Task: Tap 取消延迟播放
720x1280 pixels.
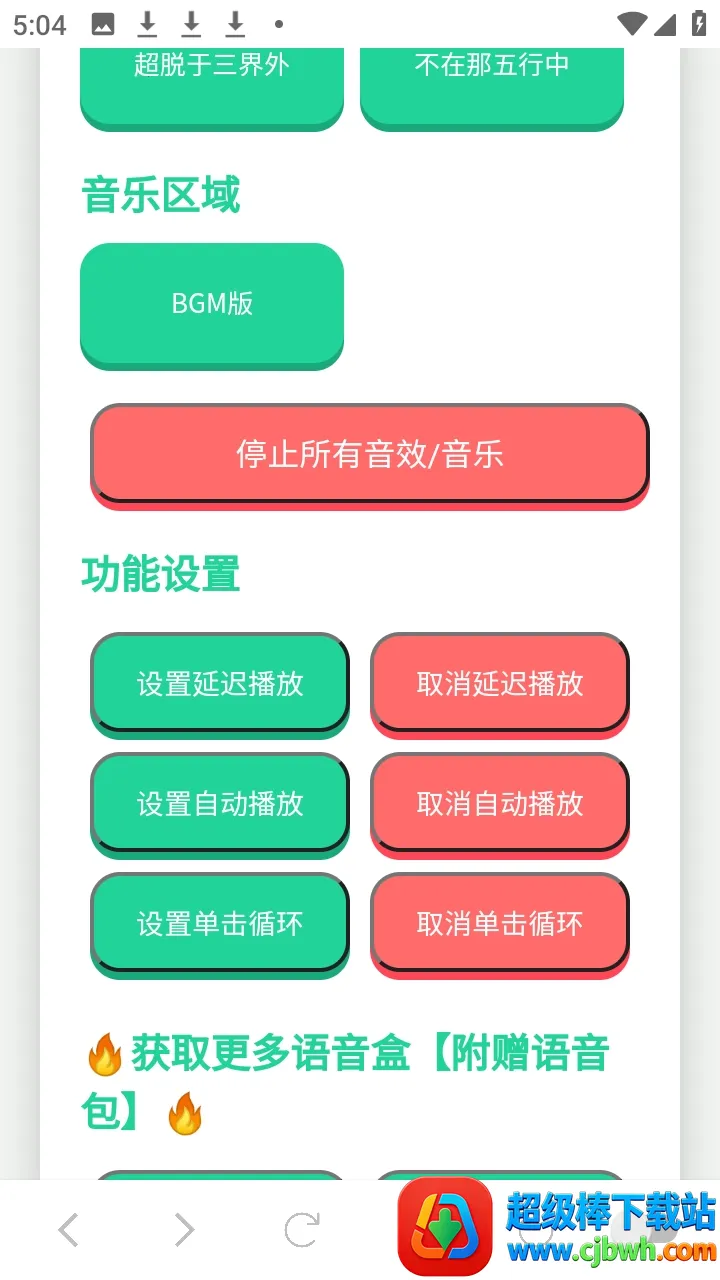Action: point(499,683)
